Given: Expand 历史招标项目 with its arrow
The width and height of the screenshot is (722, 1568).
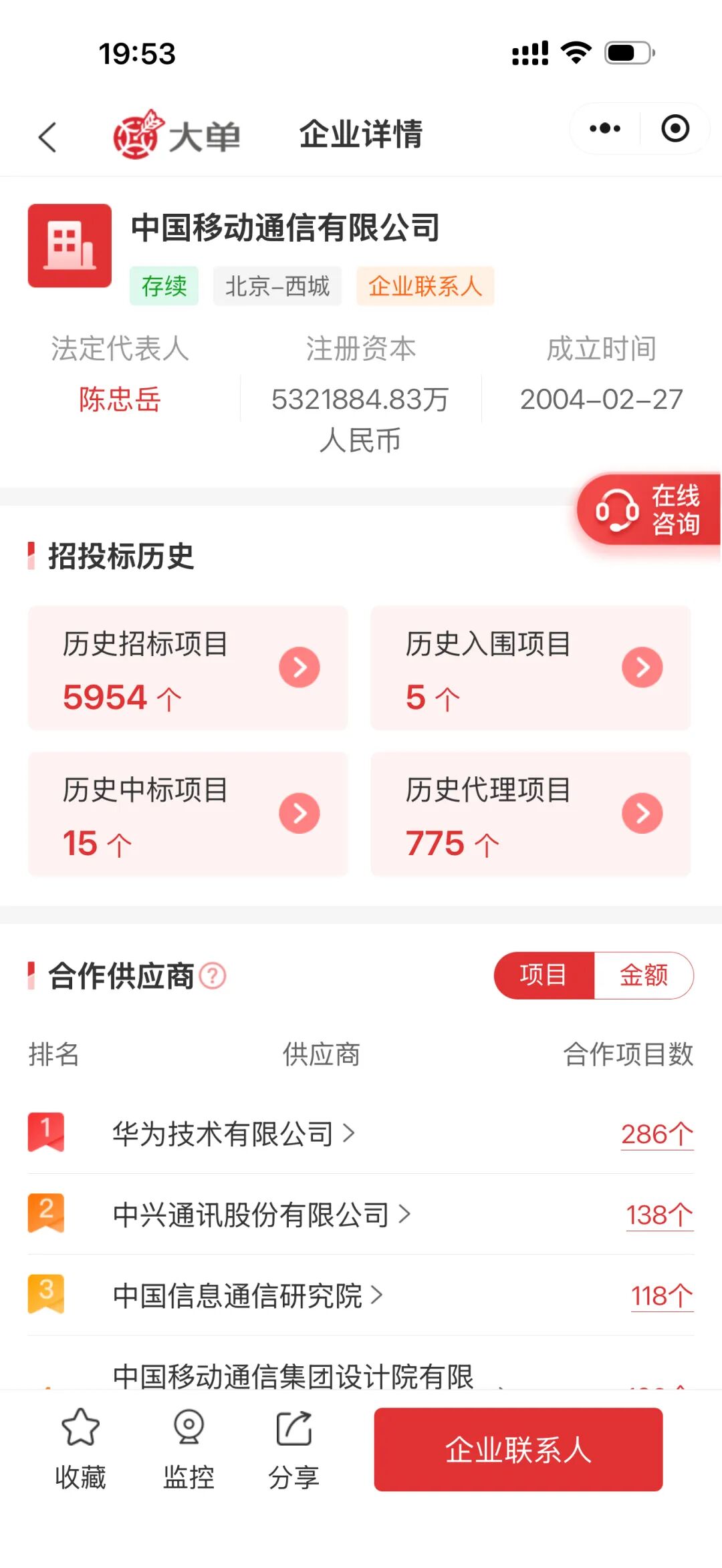Looking at the screenshot, I should point(299,667).
